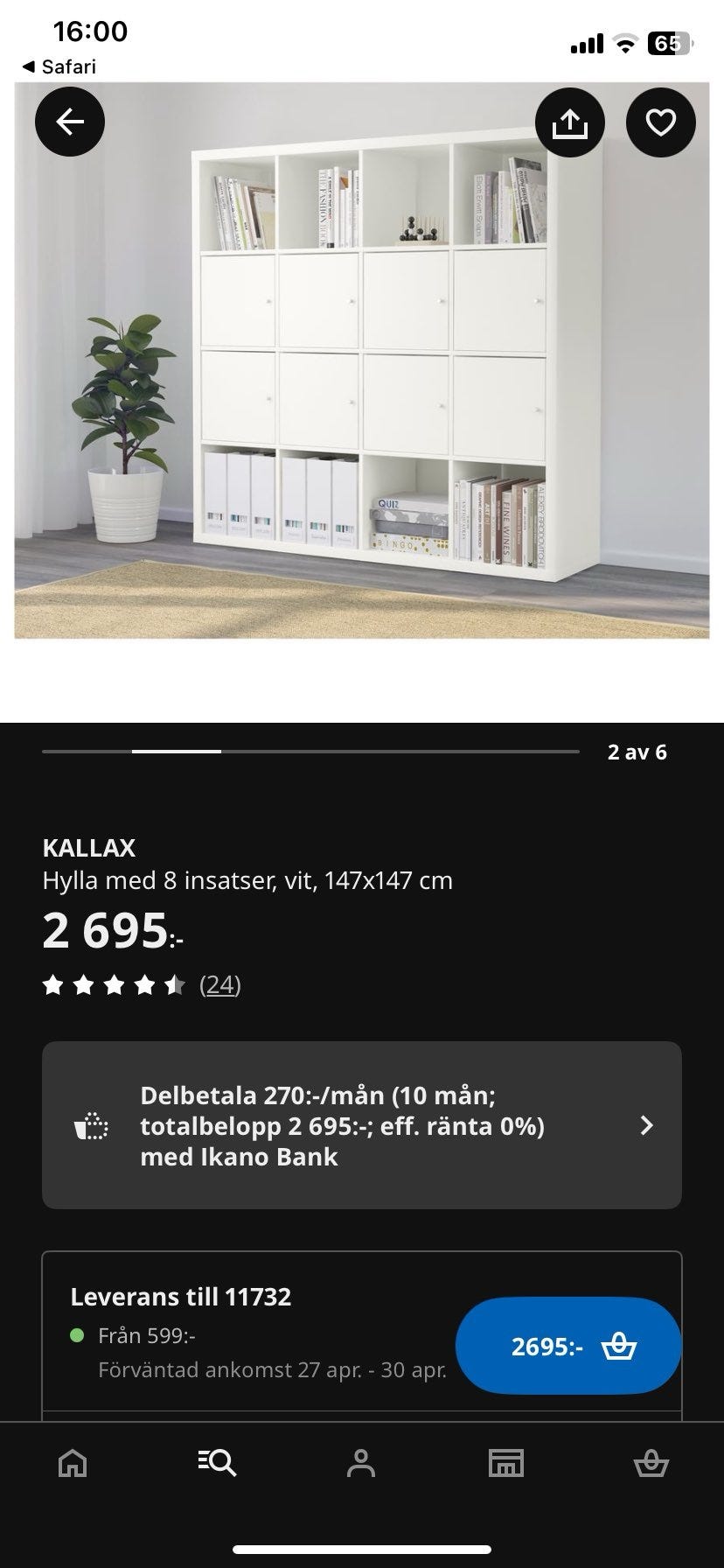This screenshot has height=1568, width=724.
Task: View the shopping cart icon at bottom right
Action: 651,1465
